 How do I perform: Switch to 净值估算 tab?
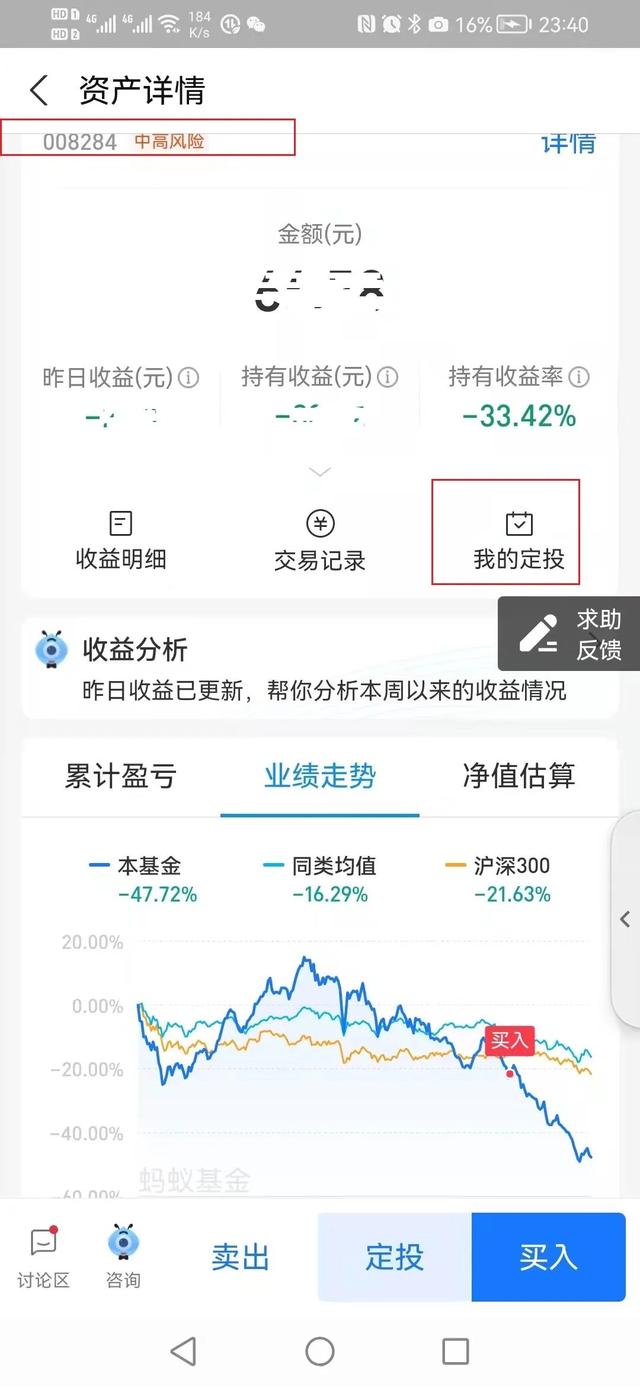pos(519,776)
